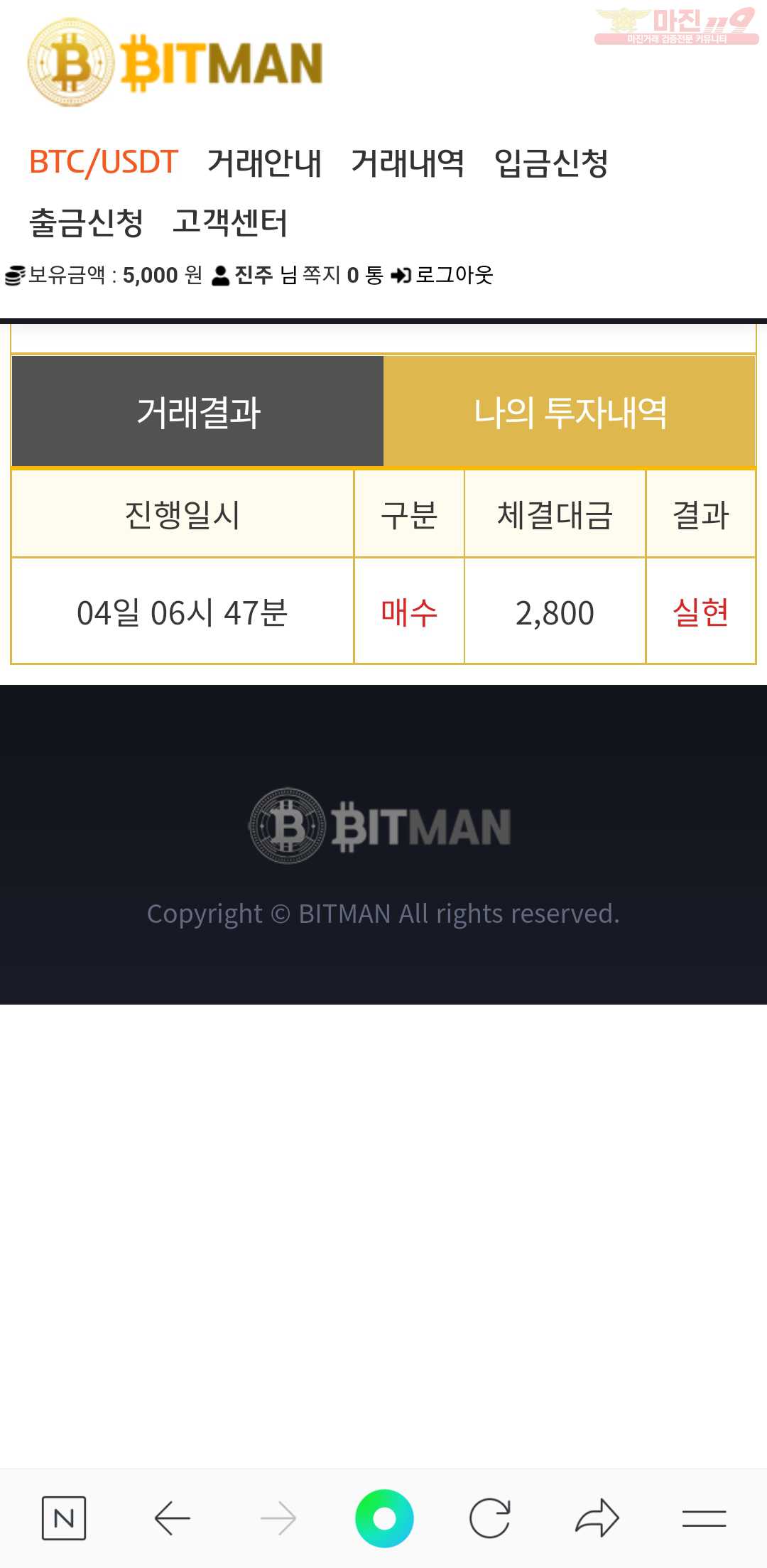This screenshot has height=1568, width=767.
Task: Tap the BITMAN header logo
Action: (x=175, y=63)
